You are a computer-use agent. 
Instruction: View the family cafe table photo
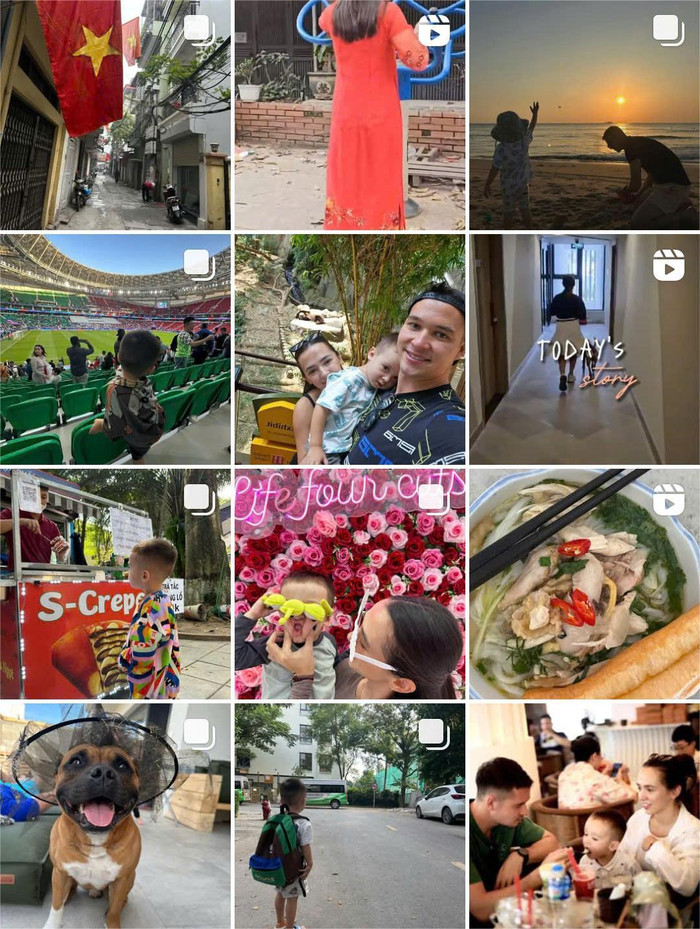click(x=584, y=816)
